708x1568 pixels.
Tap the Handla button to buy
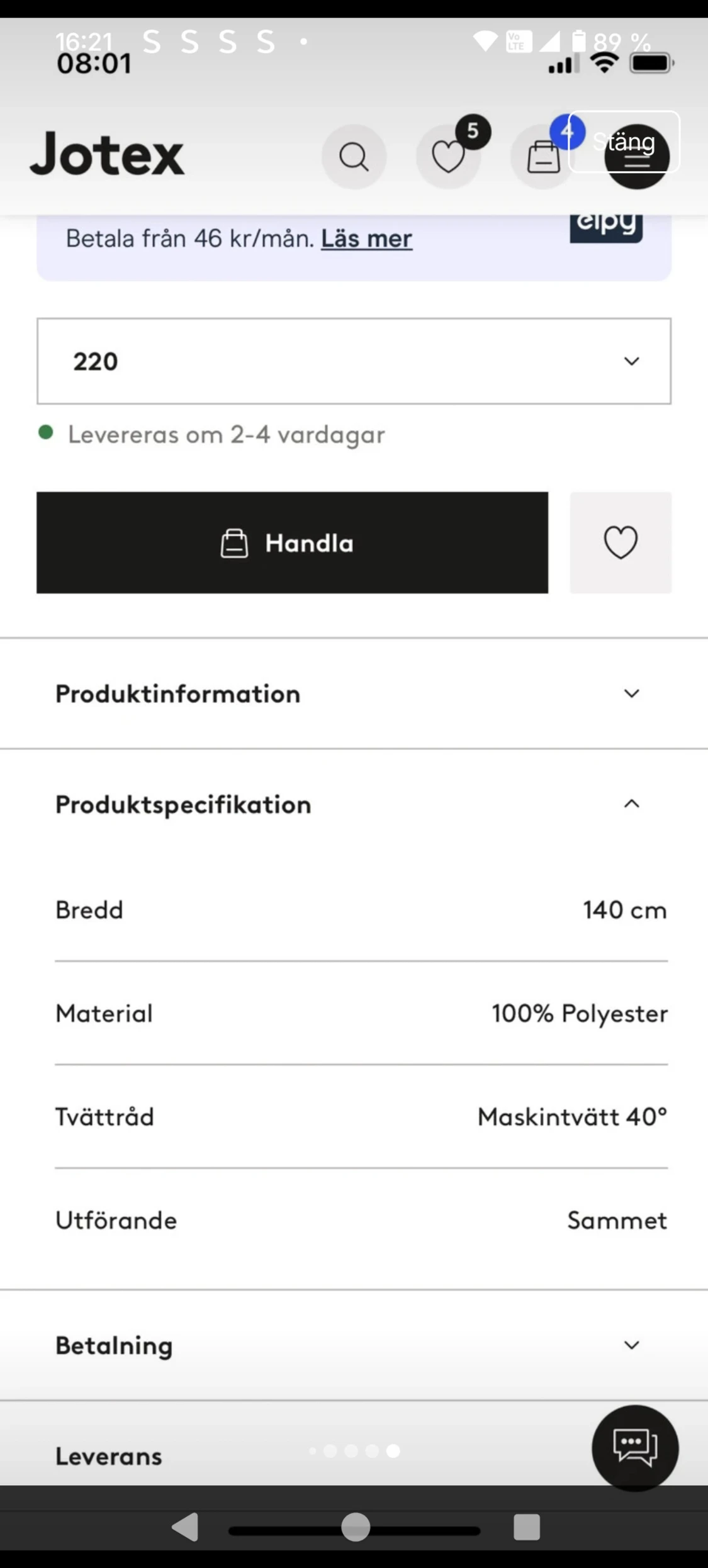[x=292, y=542]
